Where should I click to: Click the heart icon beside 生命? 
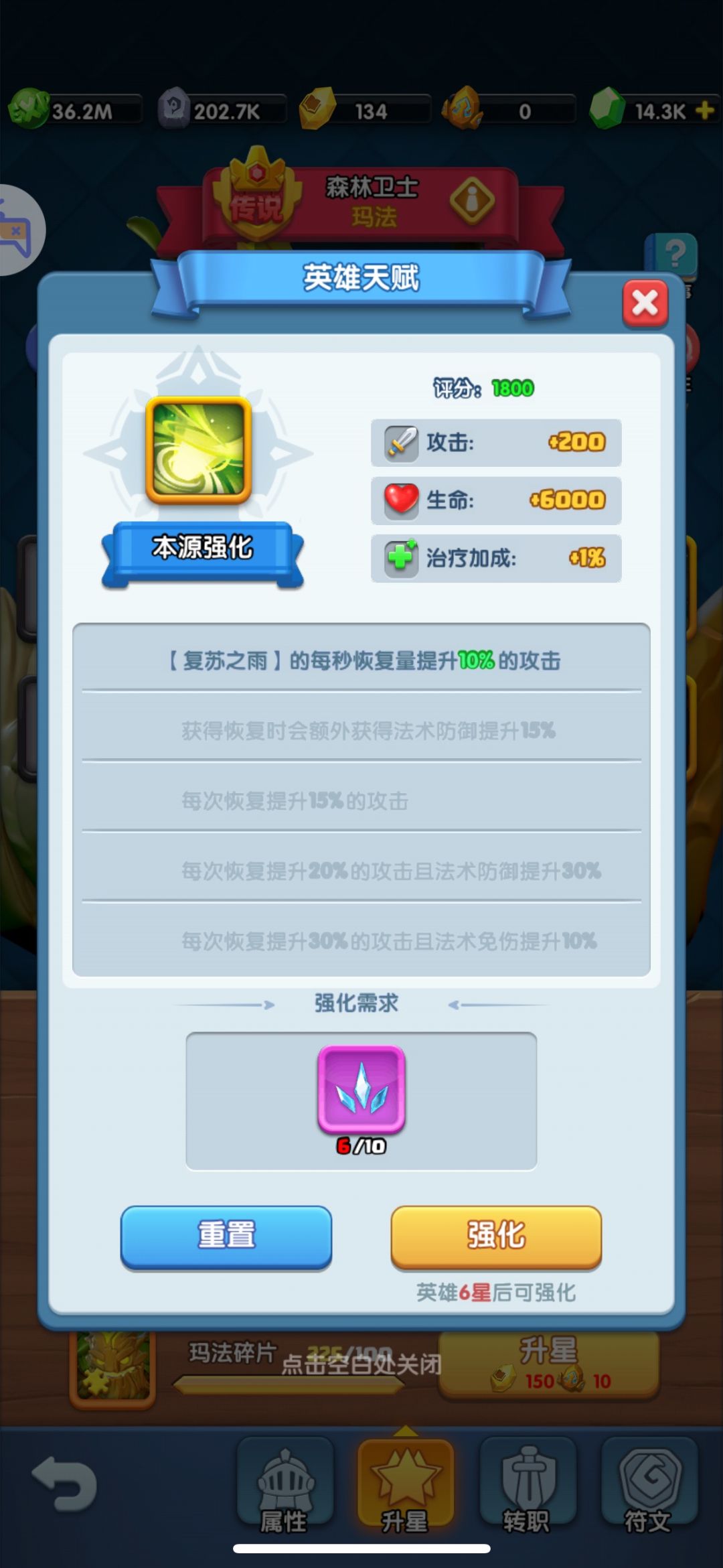click(x=402, y=500)
